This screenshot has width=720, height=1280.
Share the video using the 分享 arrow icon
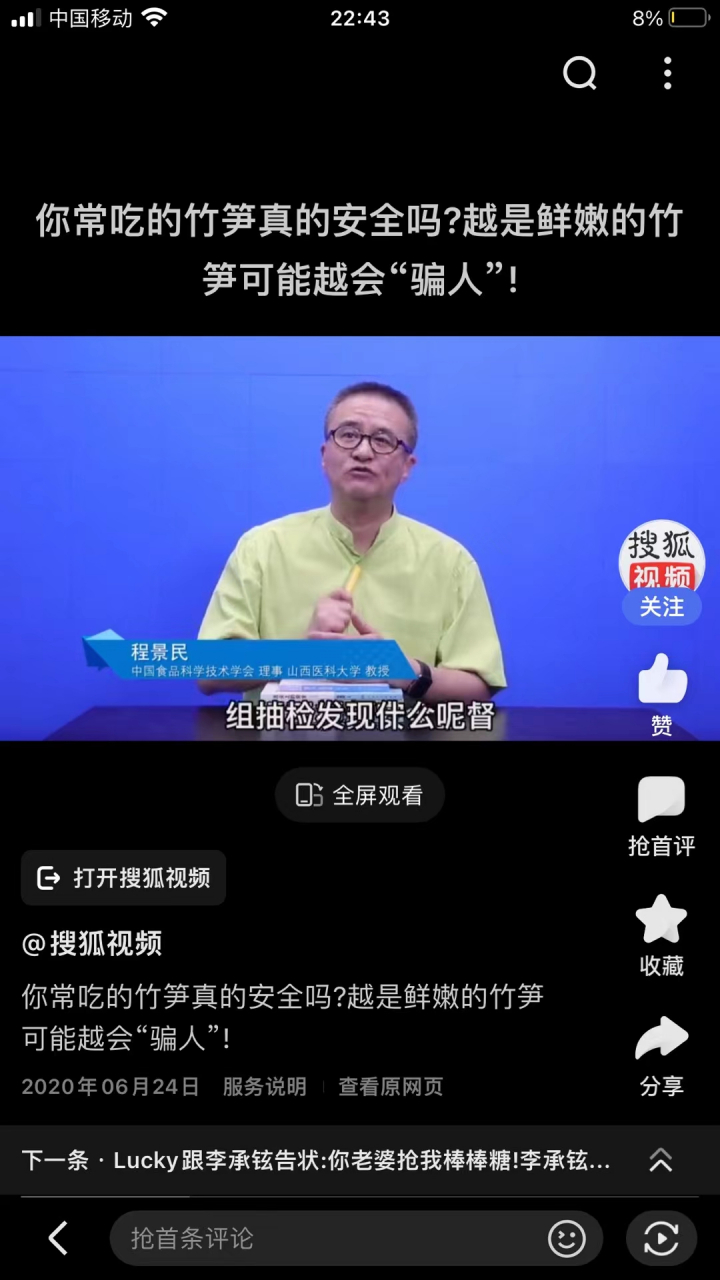(x=661, y=1038)
